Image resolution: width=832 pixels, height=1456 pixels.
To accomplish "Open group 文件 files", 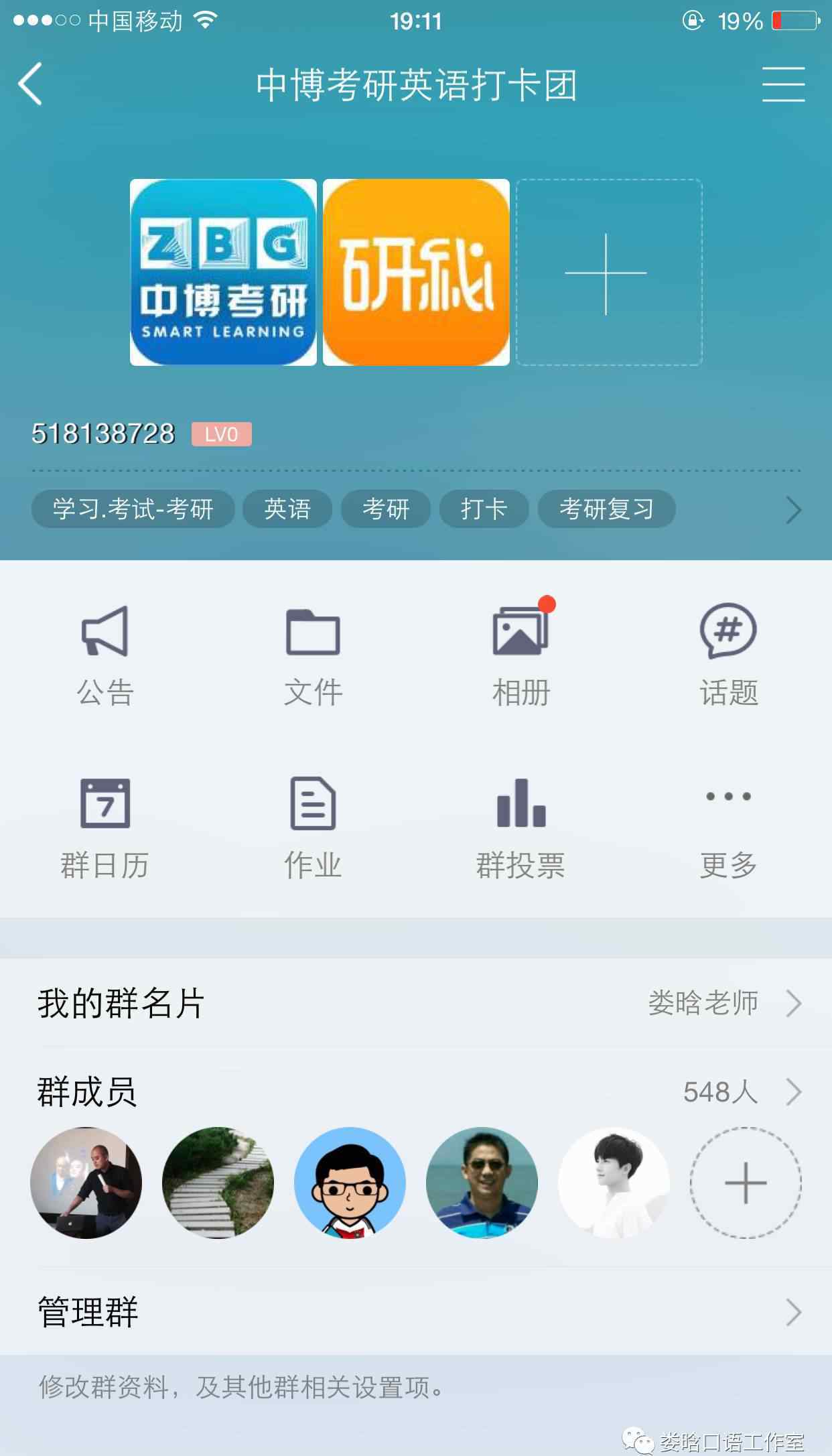I will coord(313,655).
